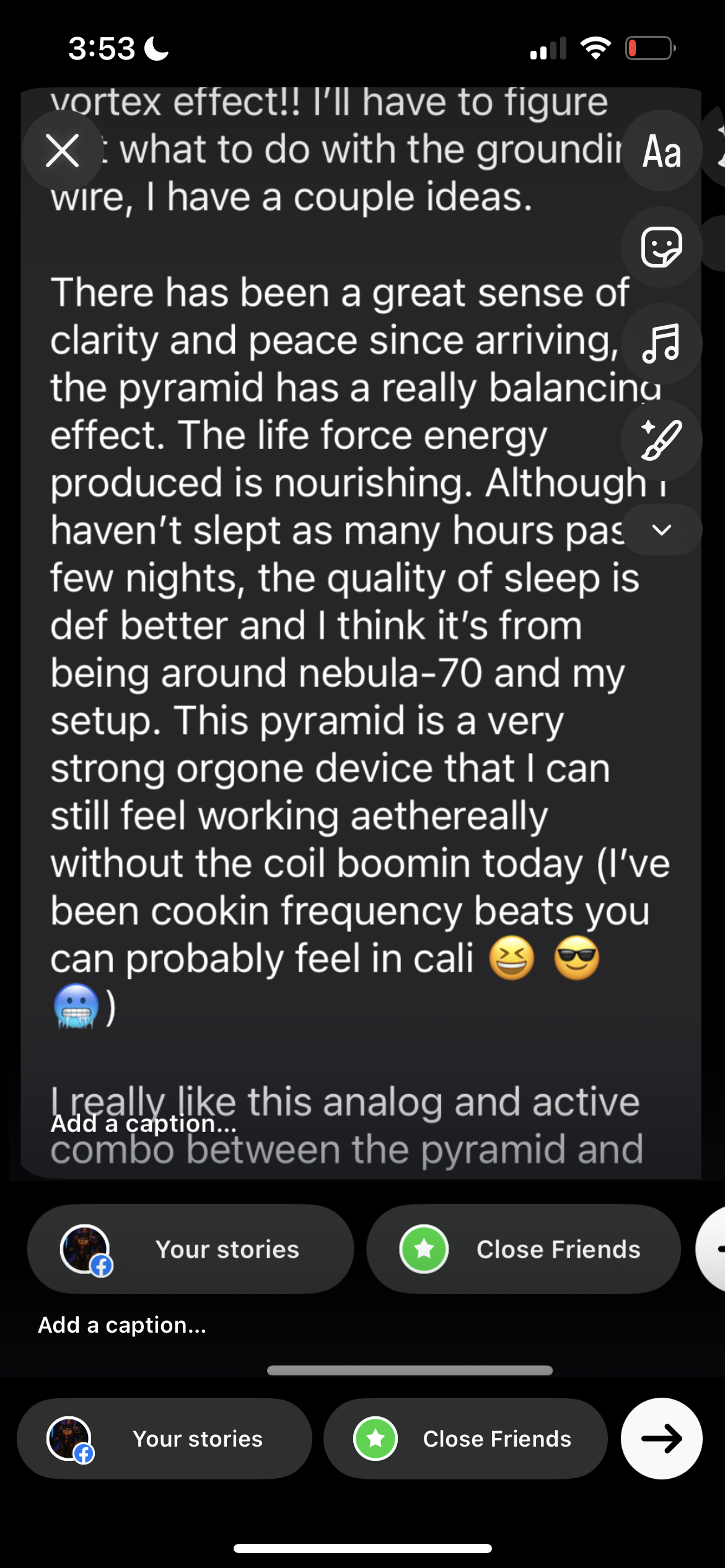
Task: Share to Close Friends beside the arrow
Action: [x=465, y=1438]
